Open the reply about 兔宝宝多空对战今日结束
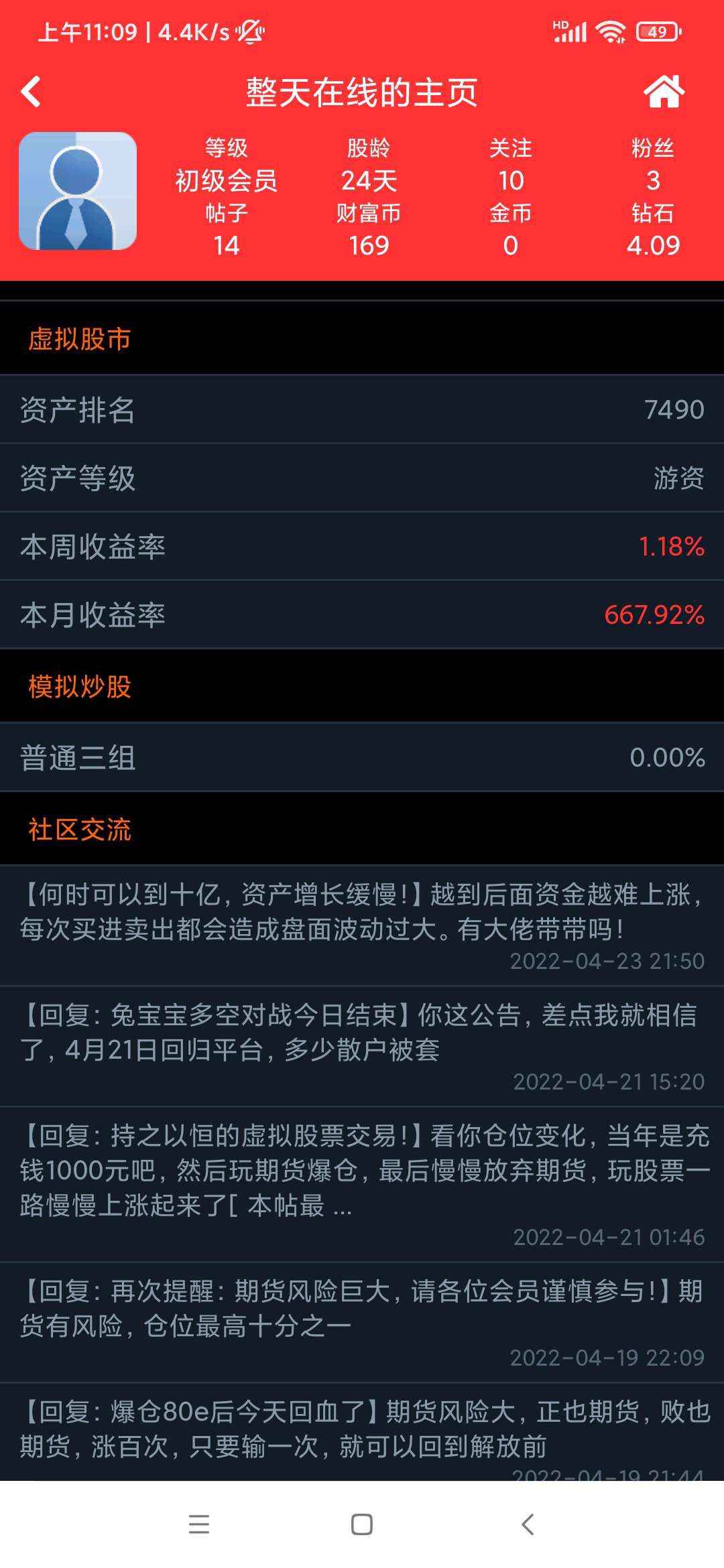Image resolution: width=724 pixels, height=1568 pixels. point(362,1046)
